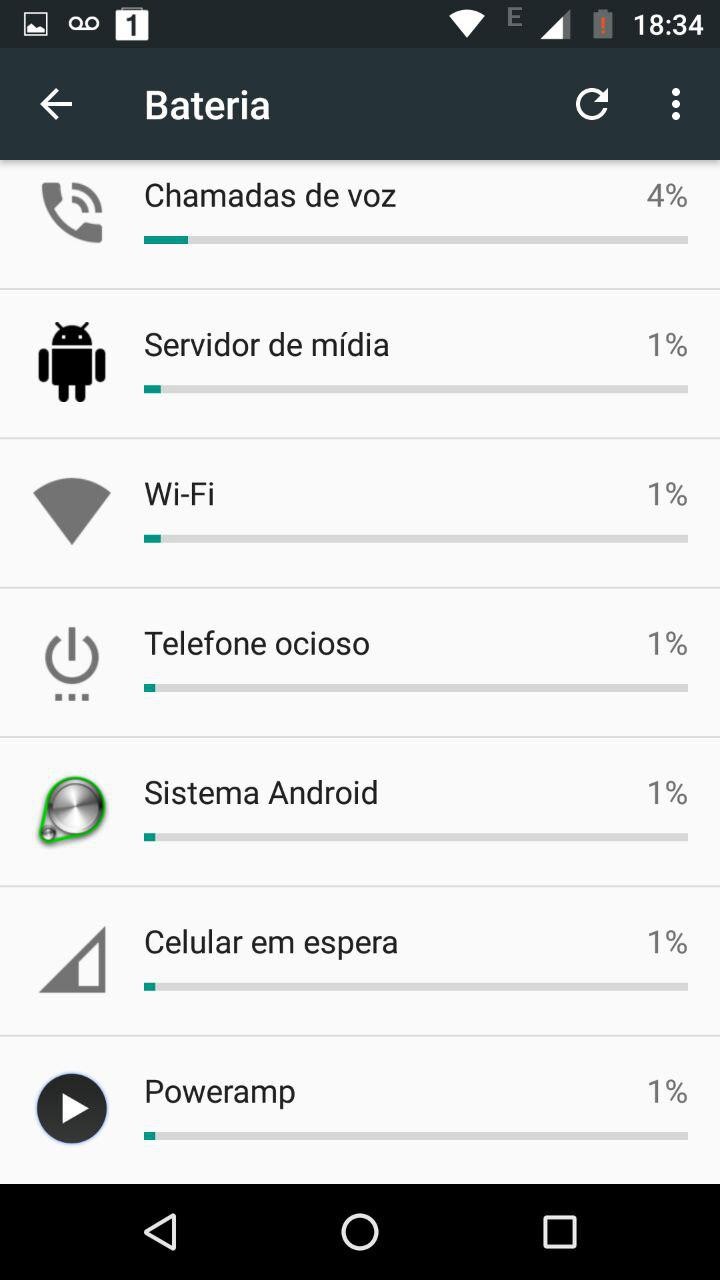Go to the home screen
The image size is (720, 1280).
click(360, 1232)
